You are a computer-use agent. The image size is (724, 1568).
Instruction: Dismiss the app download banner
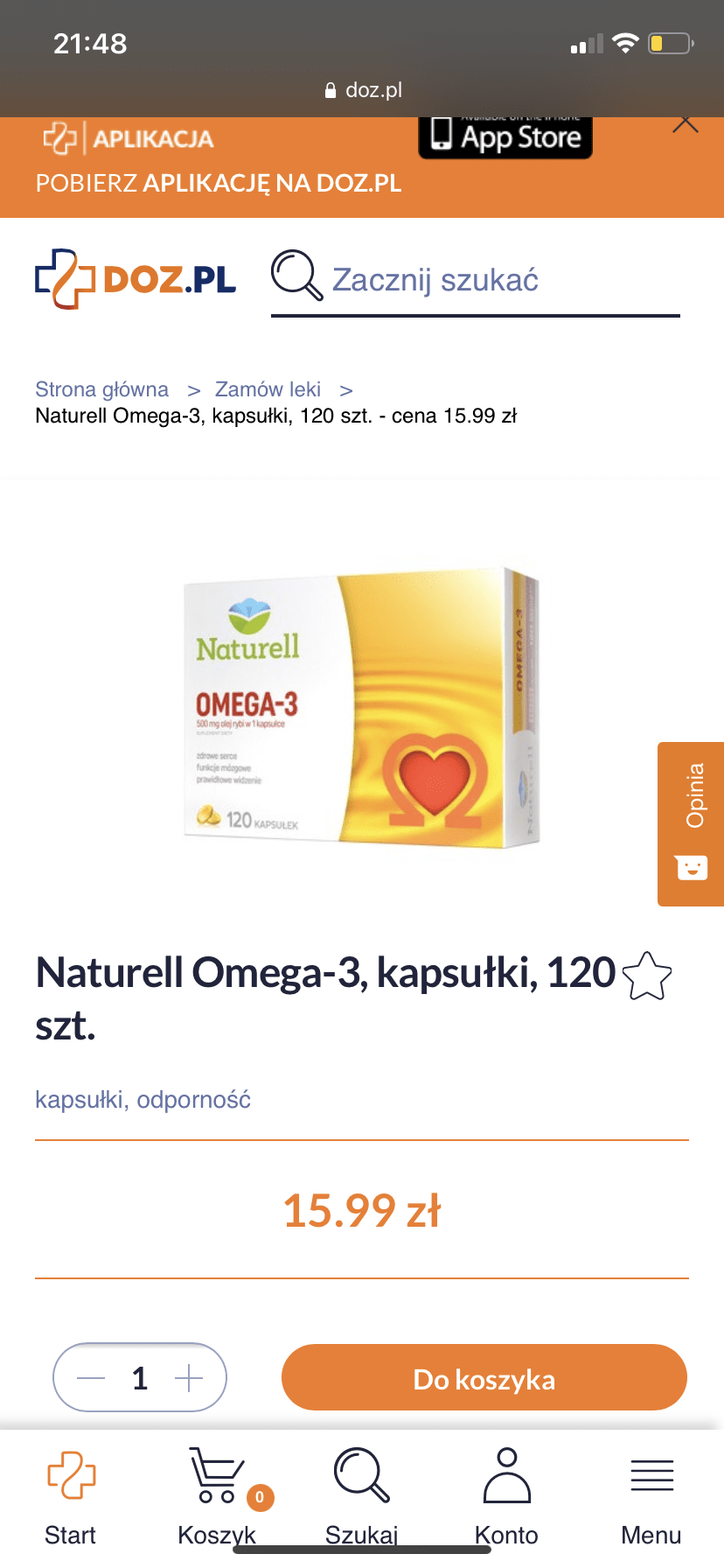tap(685, 125)
